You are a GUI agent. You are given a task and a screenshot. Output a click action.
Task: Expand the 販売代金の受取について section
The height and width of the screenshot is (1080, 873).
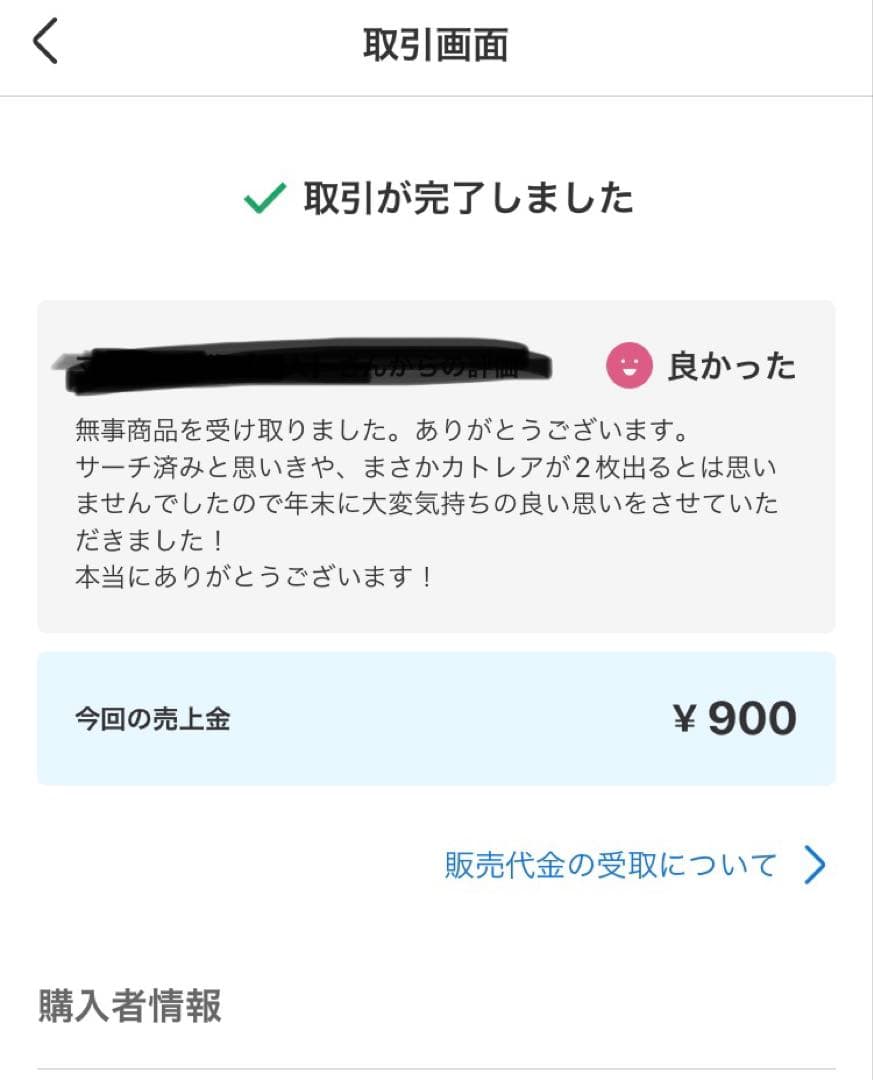coord(610,863)
